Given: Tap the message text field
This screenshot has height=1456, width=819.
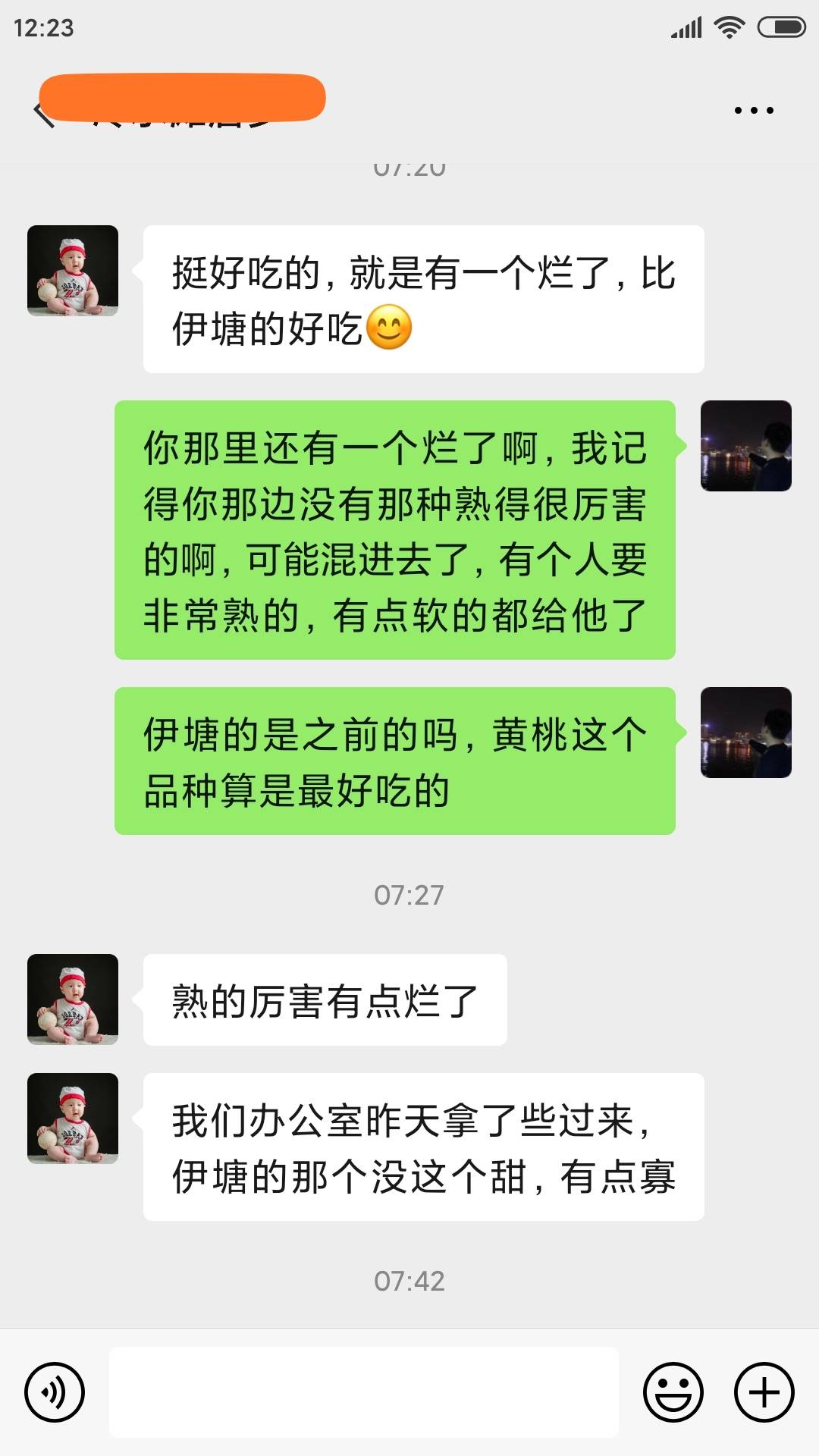Looking at the screenshot, I should (x=364, y=1392).
